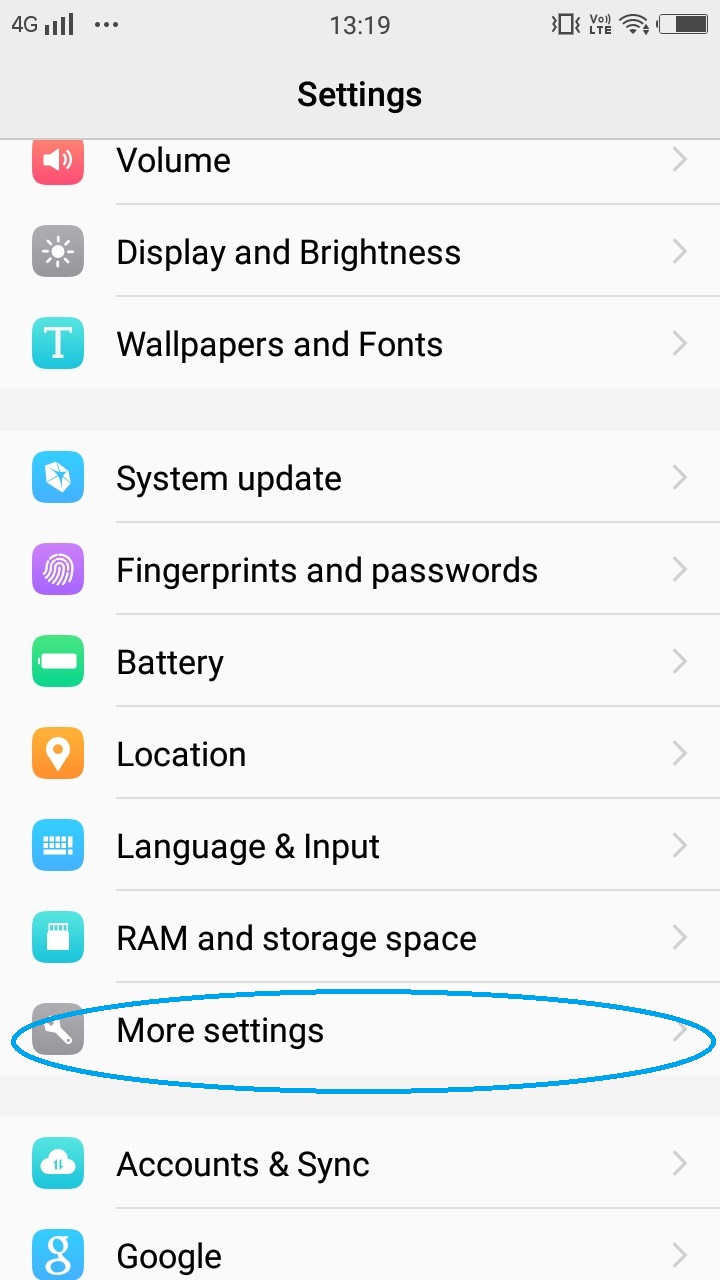The height and width of the screenshot is (1280, 720).
Task: Open Accounts & Sync
Action: pos(360,1164)
